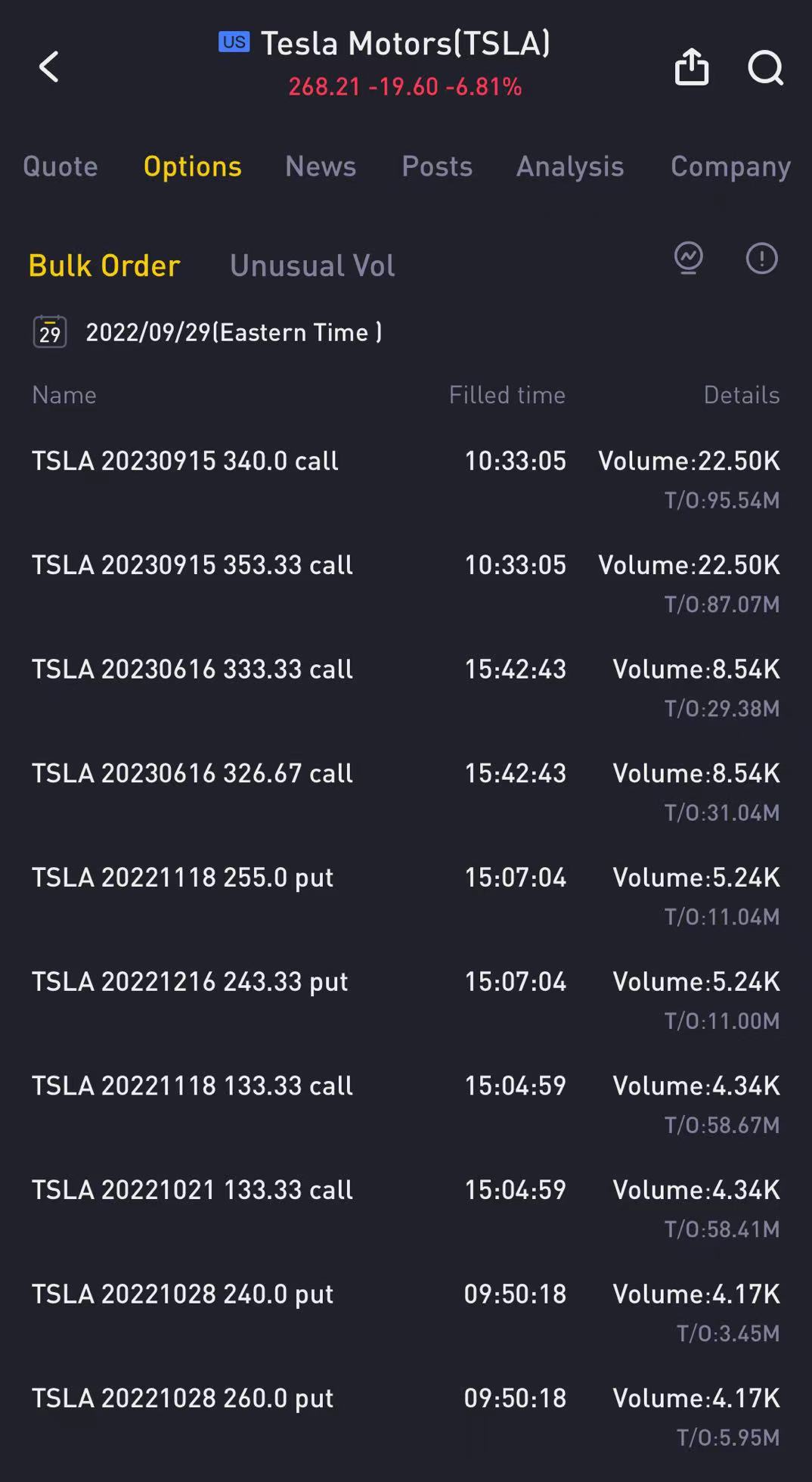Go back using the top-left arrow
812x1482 pixels.
49,67
